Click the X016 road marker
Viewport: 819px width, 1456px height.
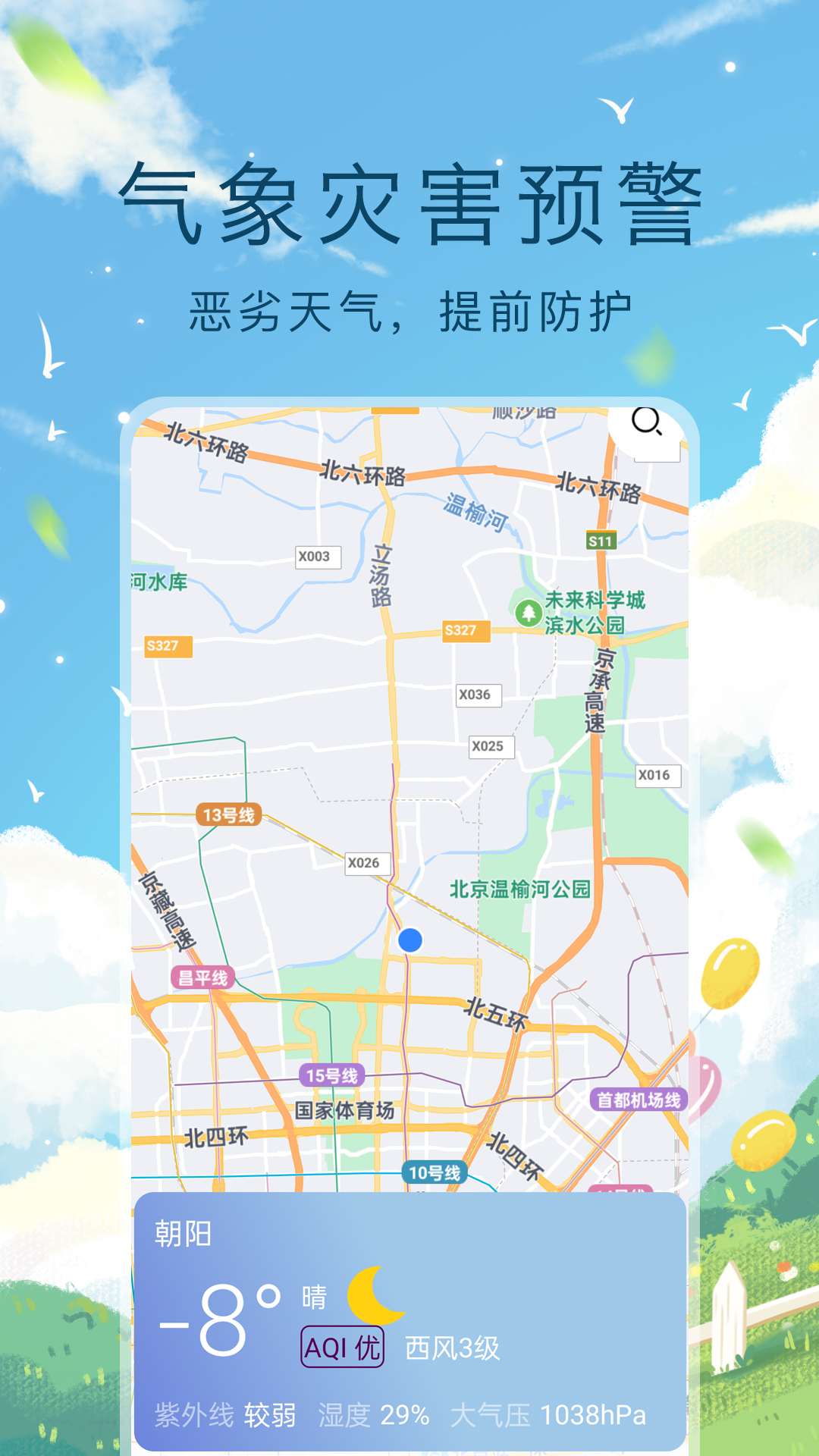(657, 776)
